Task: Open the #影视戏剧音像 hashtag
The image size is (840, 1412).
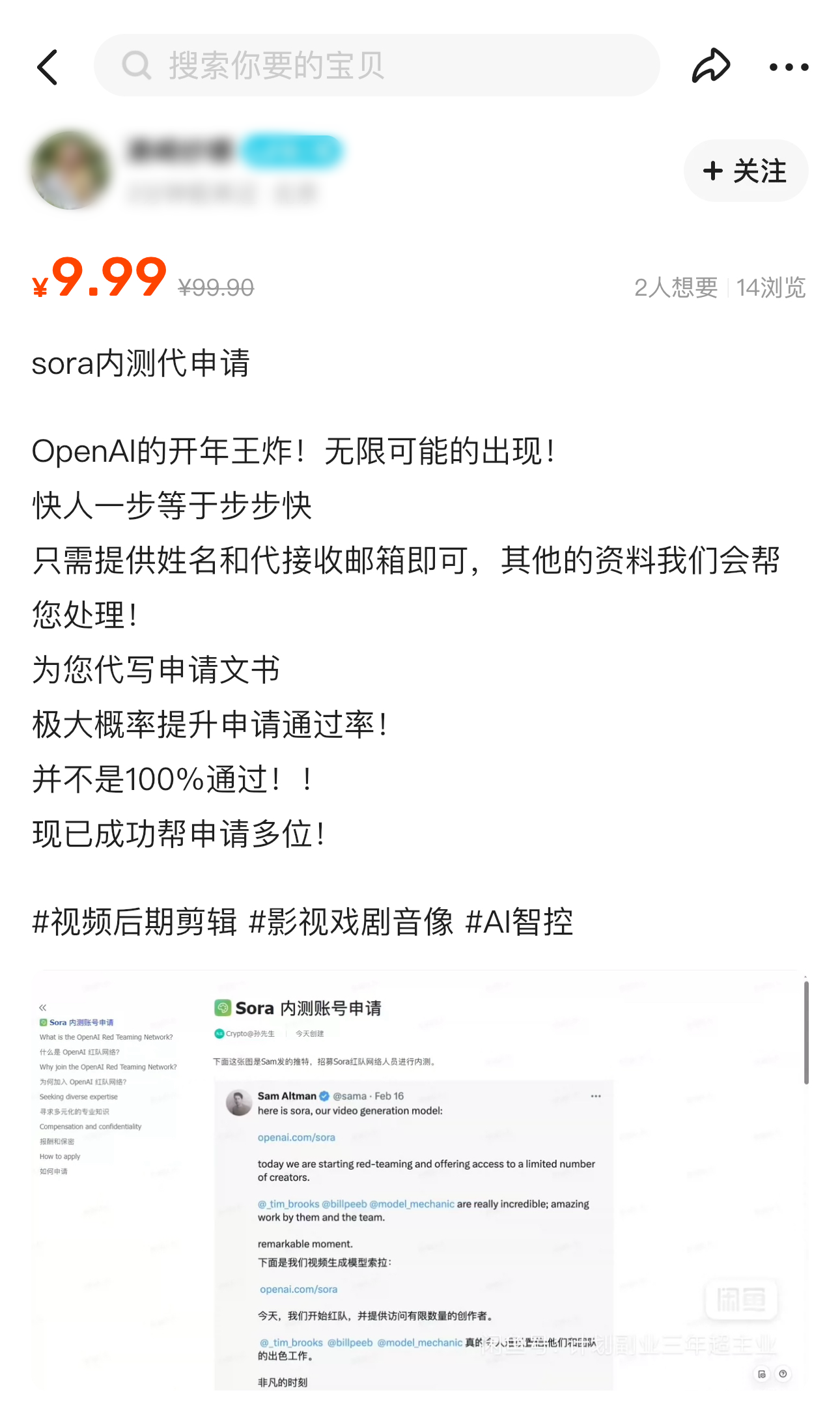Action: (x=351, y=922)
